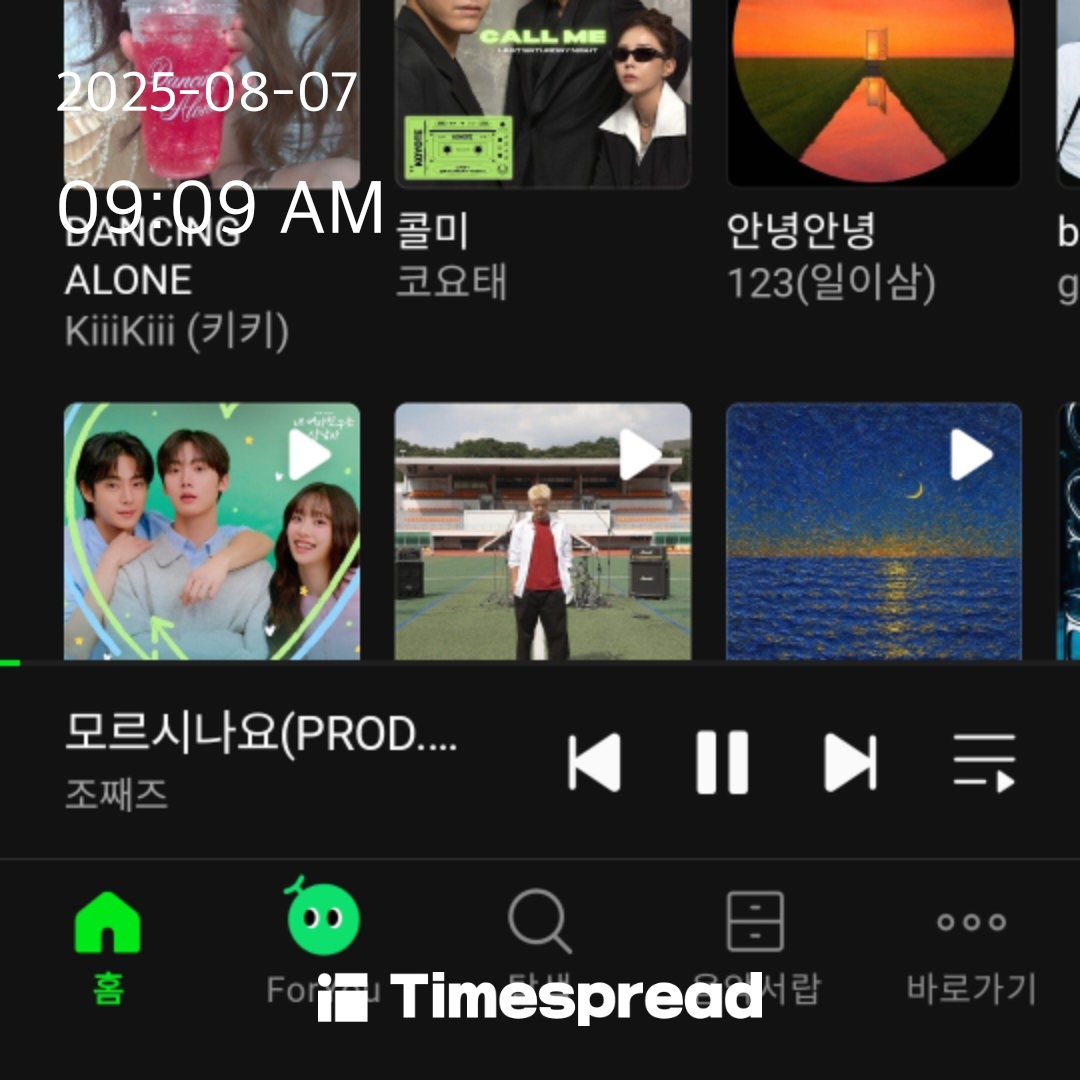Play the blue night sea painting tile
The height and width of the screenshot is (1080, 1080).
click(x=970, y=456)
